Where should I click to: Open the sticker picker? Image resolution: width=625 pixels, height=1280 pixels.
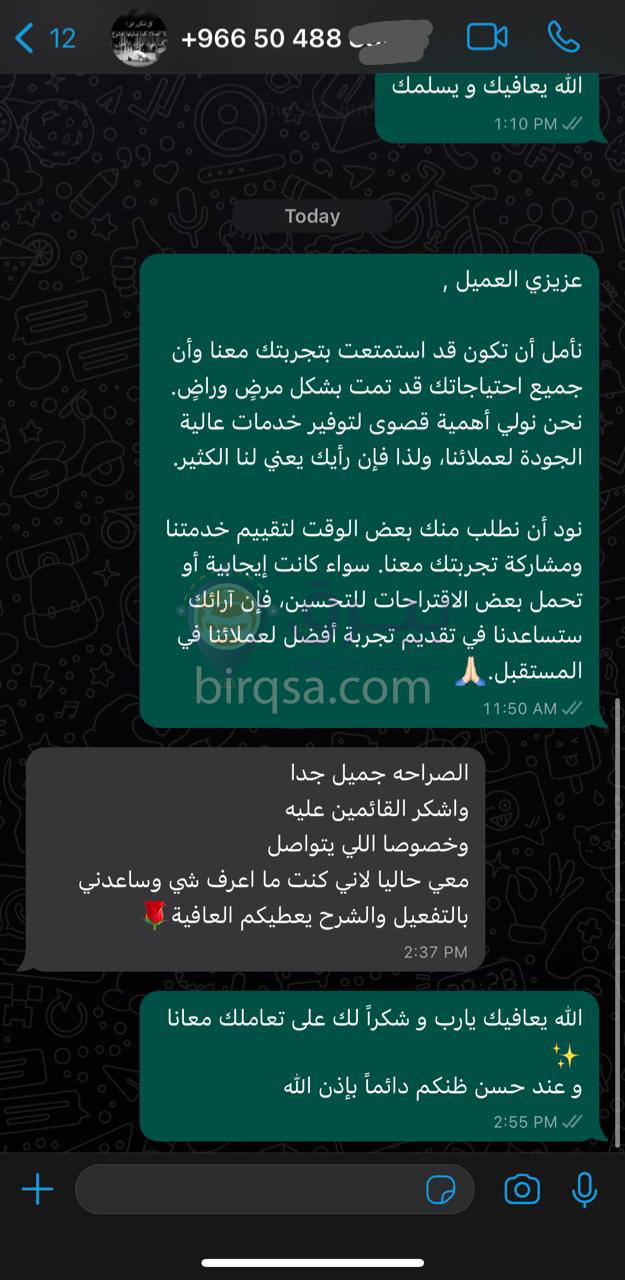point(440,1189)
